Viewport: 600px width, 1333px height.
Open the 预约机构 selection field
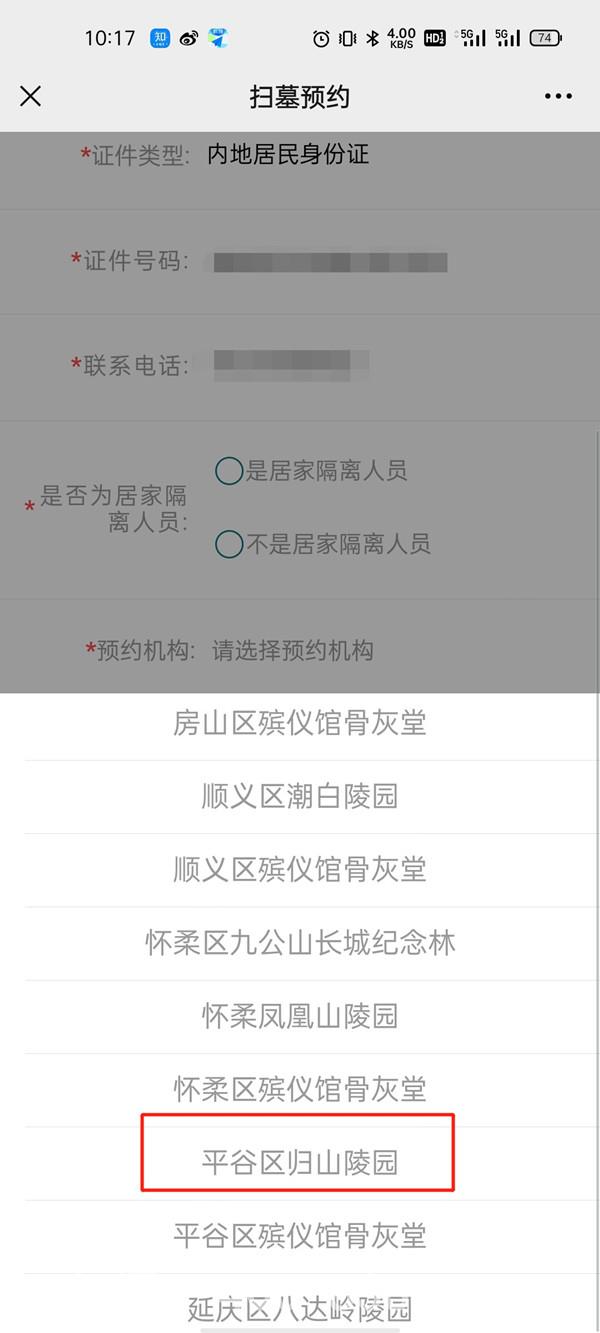(293, 651)
